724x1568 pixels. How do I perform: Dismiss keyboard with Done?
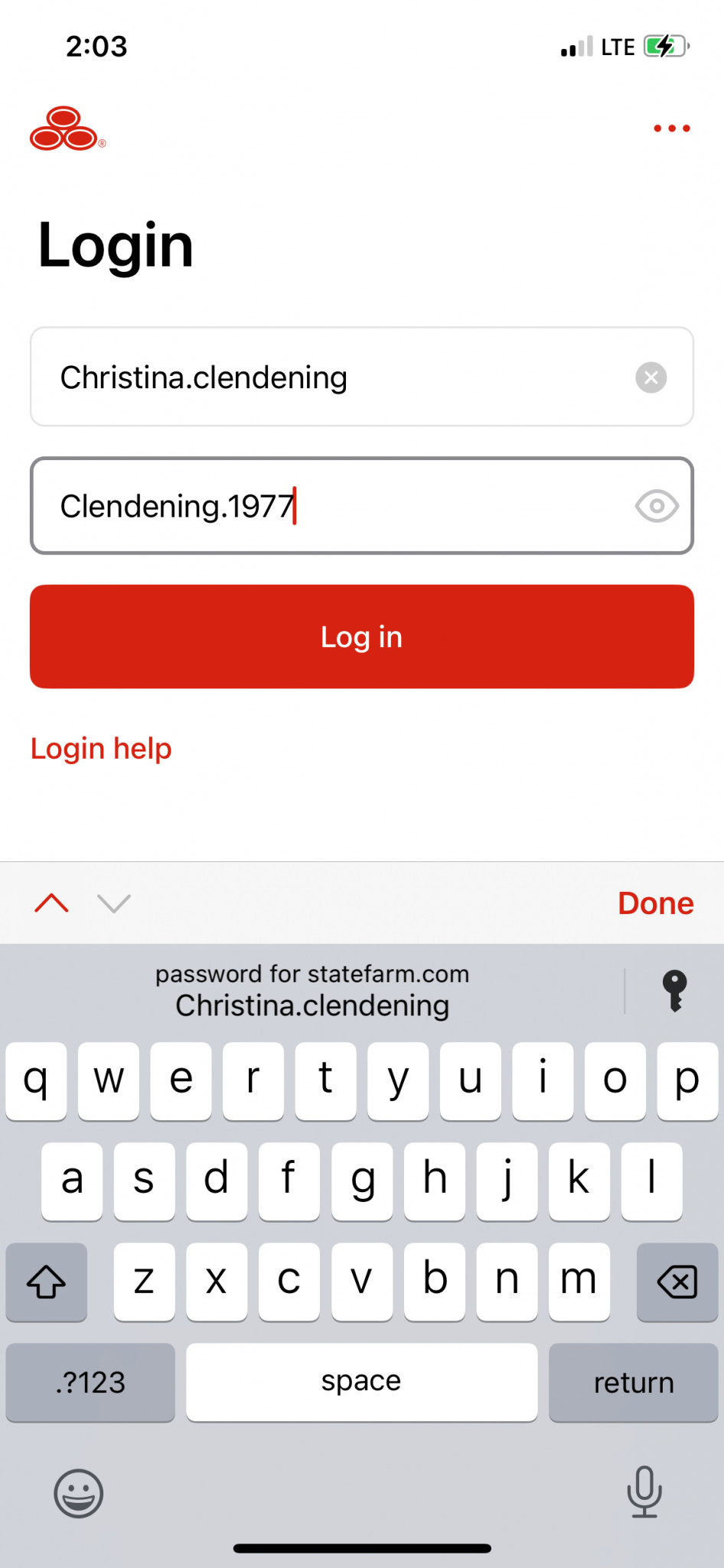tap(656, 903)
